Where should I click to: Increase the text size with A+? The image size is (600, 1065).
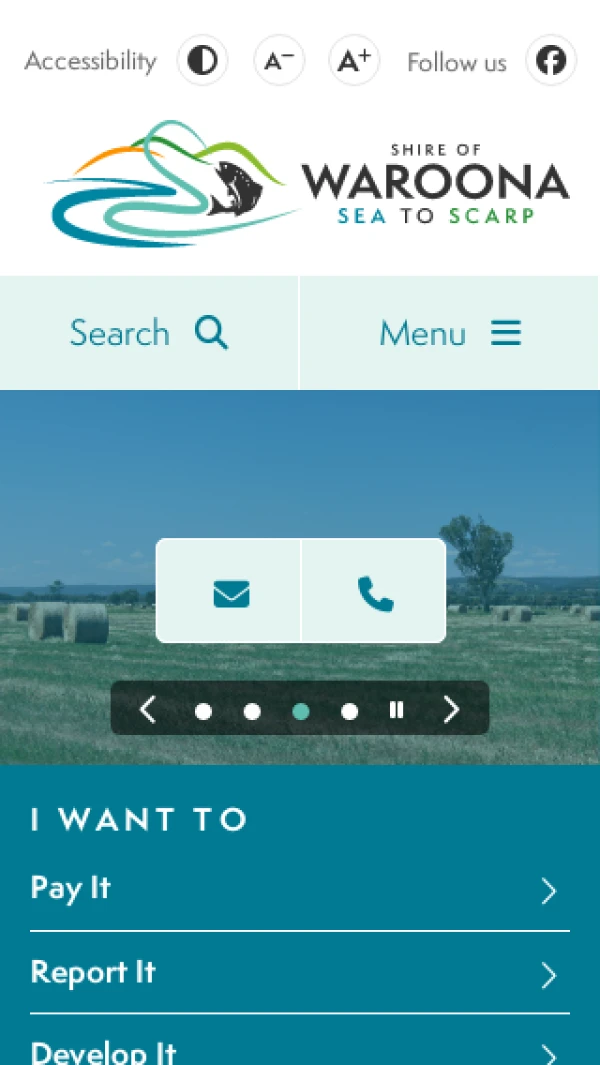coord(354,61)
